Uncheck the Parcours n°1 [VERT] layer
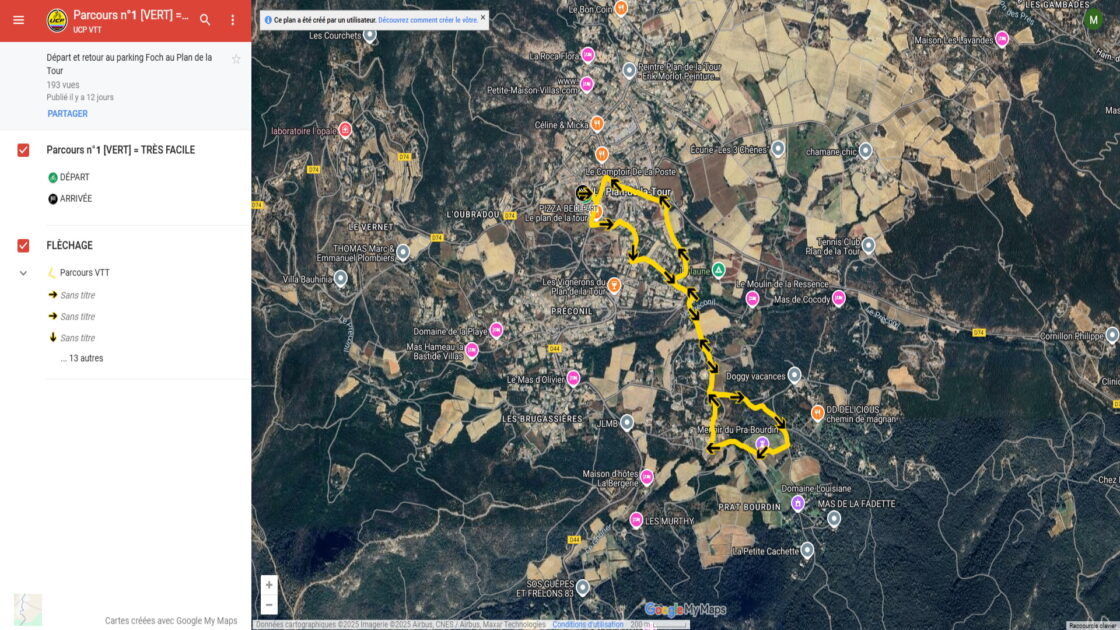Viewport: 1120px width, 630px height. click(23, 150)
